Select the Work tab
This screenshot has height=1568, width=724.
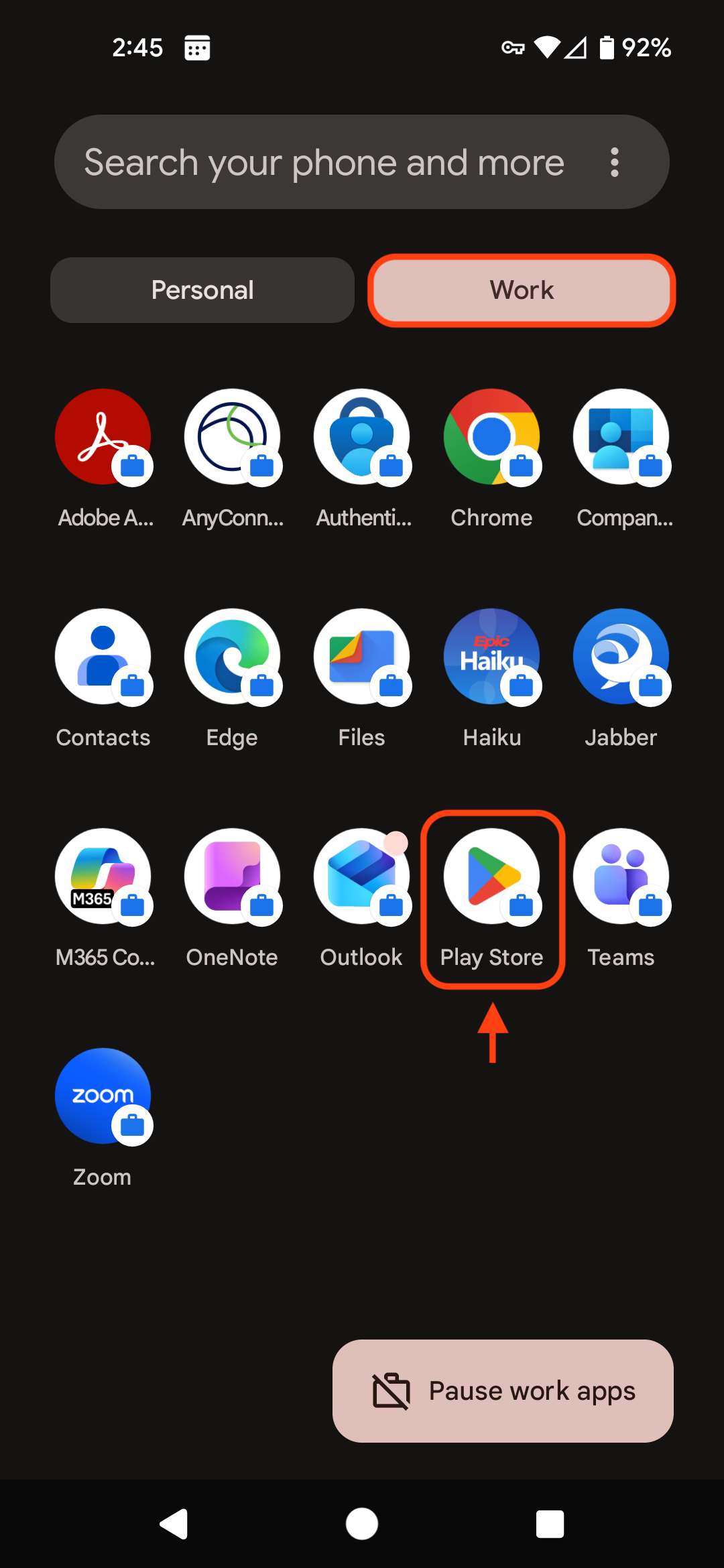pyautogui.click(x=522, y=290)
